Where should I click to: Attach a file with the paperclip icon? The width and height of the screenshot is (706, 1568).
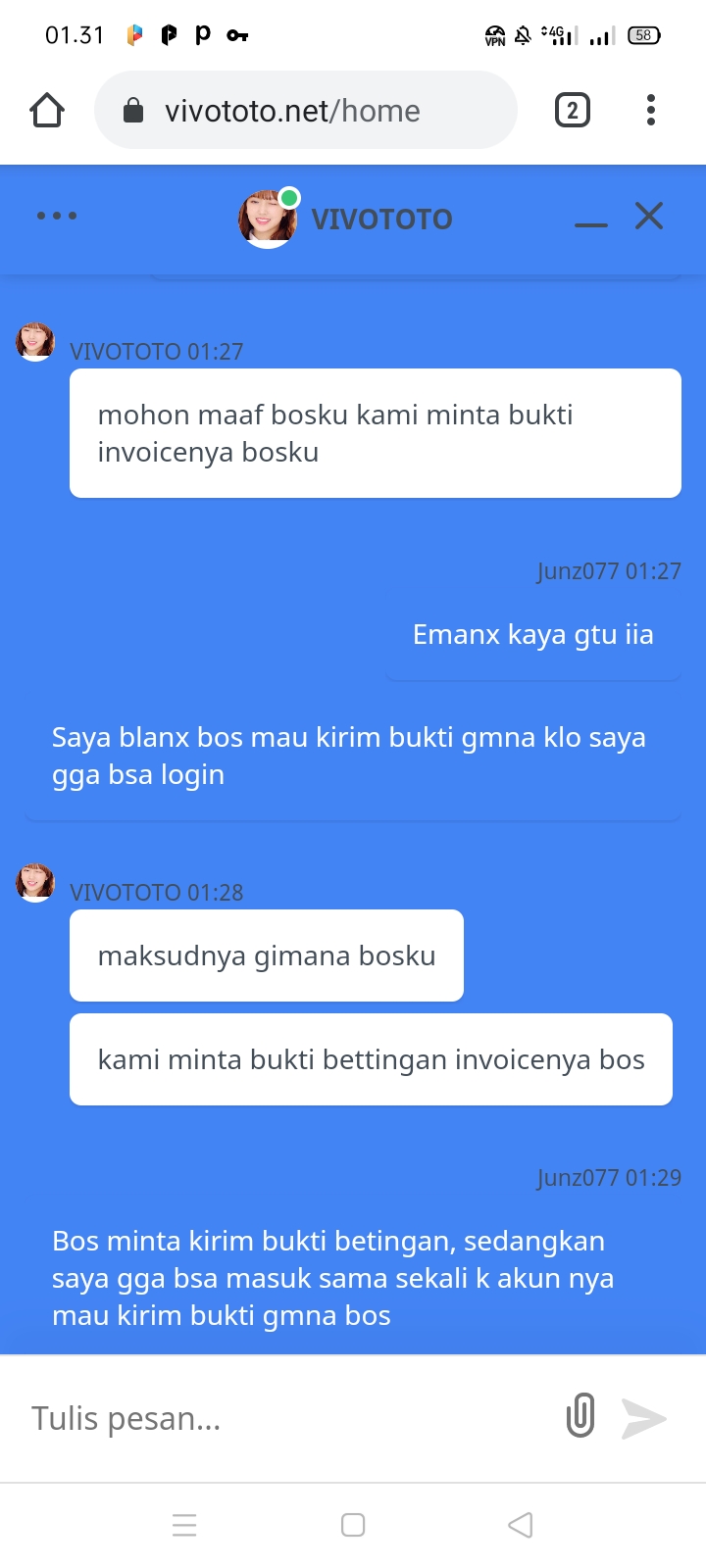point(580,1416)
